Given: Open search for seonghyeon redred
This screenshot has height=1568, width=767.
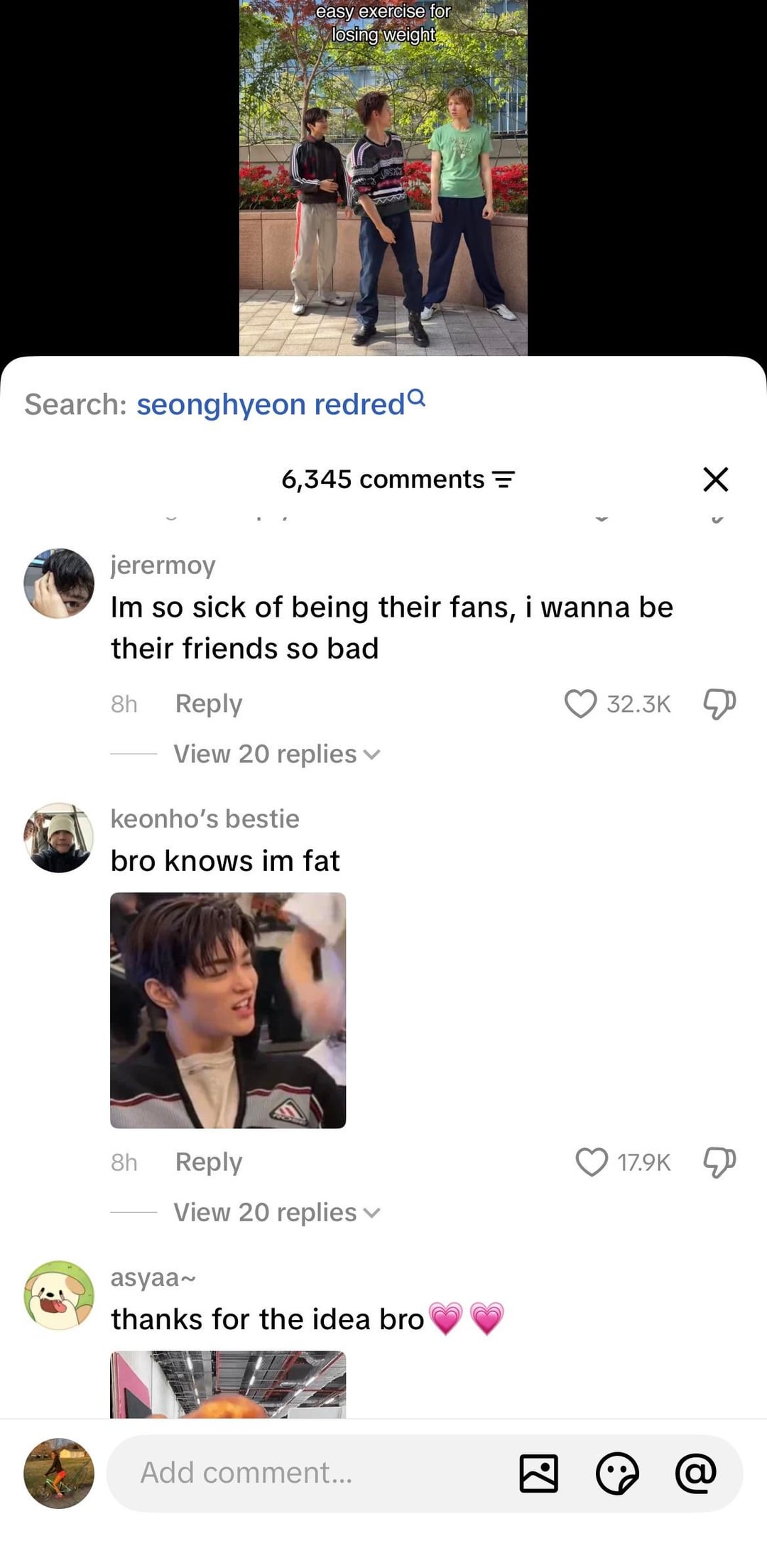Looking at the screenshot, I should [281, 404].
